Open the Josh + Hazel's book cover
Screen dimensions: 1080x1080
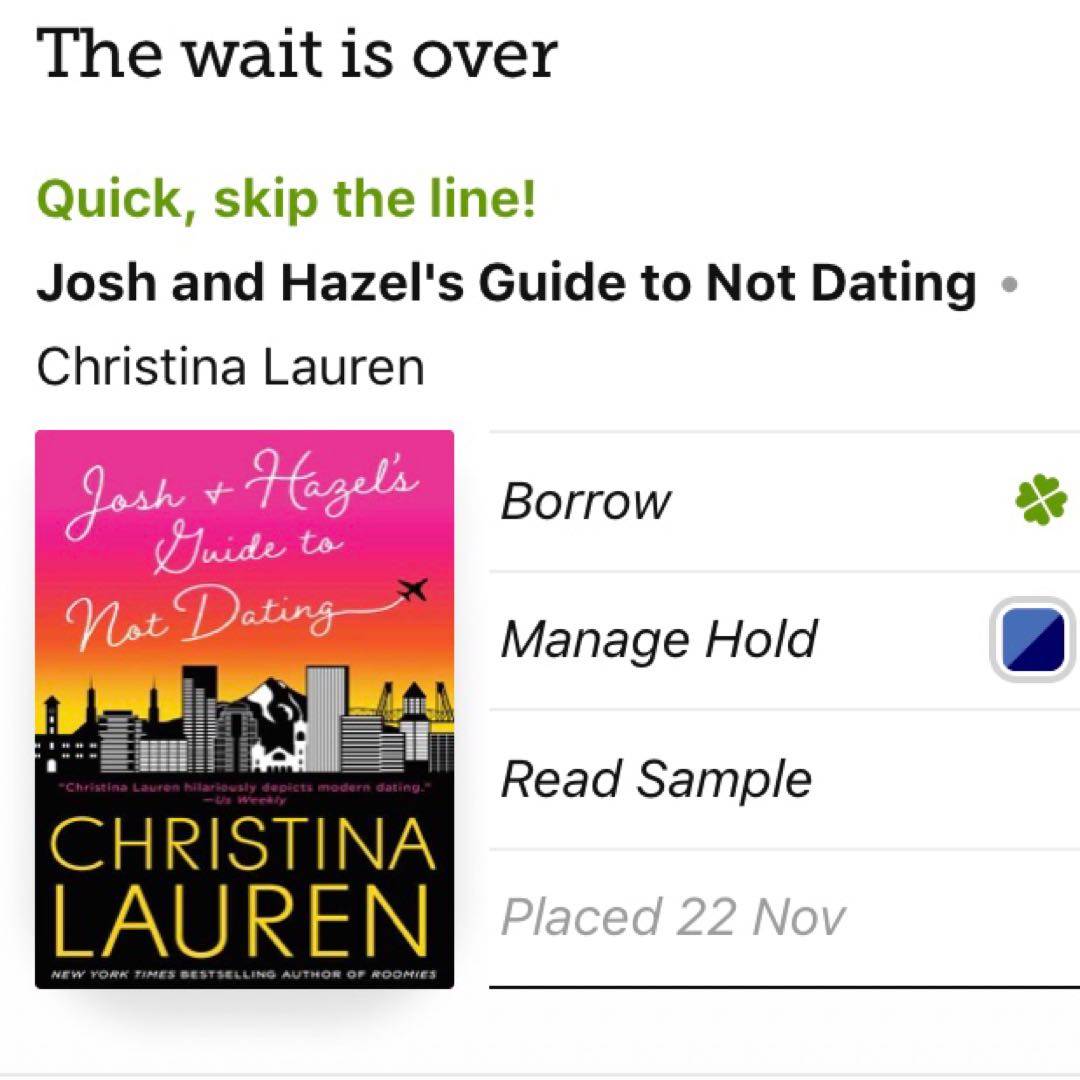(x=244, y=709)
